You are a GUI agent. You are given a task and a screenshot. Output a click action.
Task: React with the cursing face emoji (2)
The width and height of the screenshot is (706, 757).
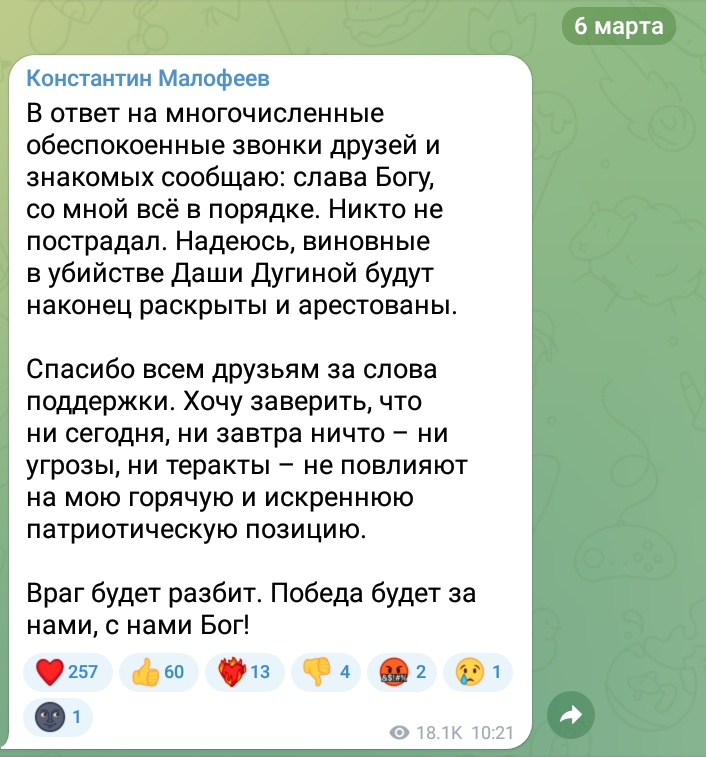pos(401,672)
